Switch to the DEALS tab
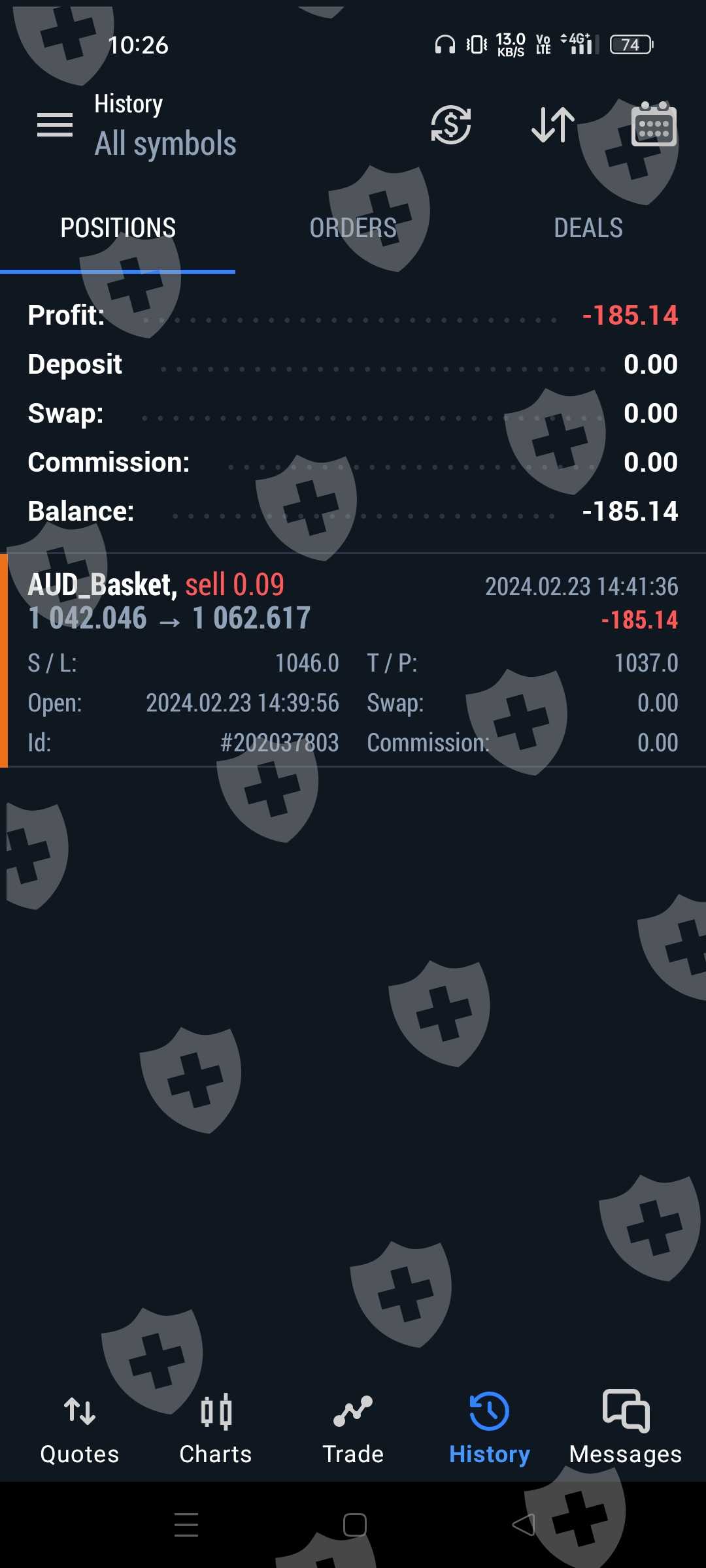This screenshot has width=706, height=1568. (588, 228)
